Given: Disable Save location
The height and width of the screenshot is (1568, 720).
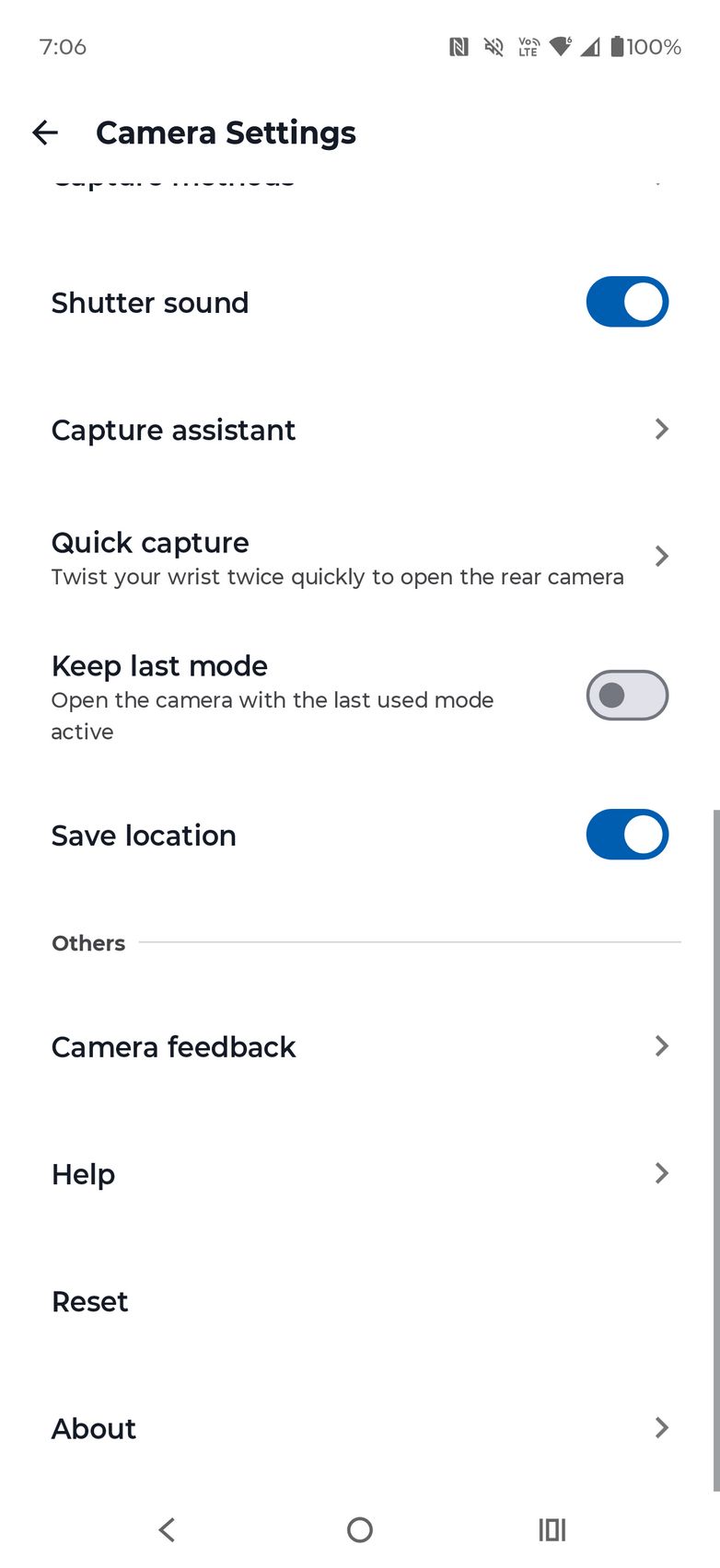Looking at the screenshot, I should pos(627,835).
